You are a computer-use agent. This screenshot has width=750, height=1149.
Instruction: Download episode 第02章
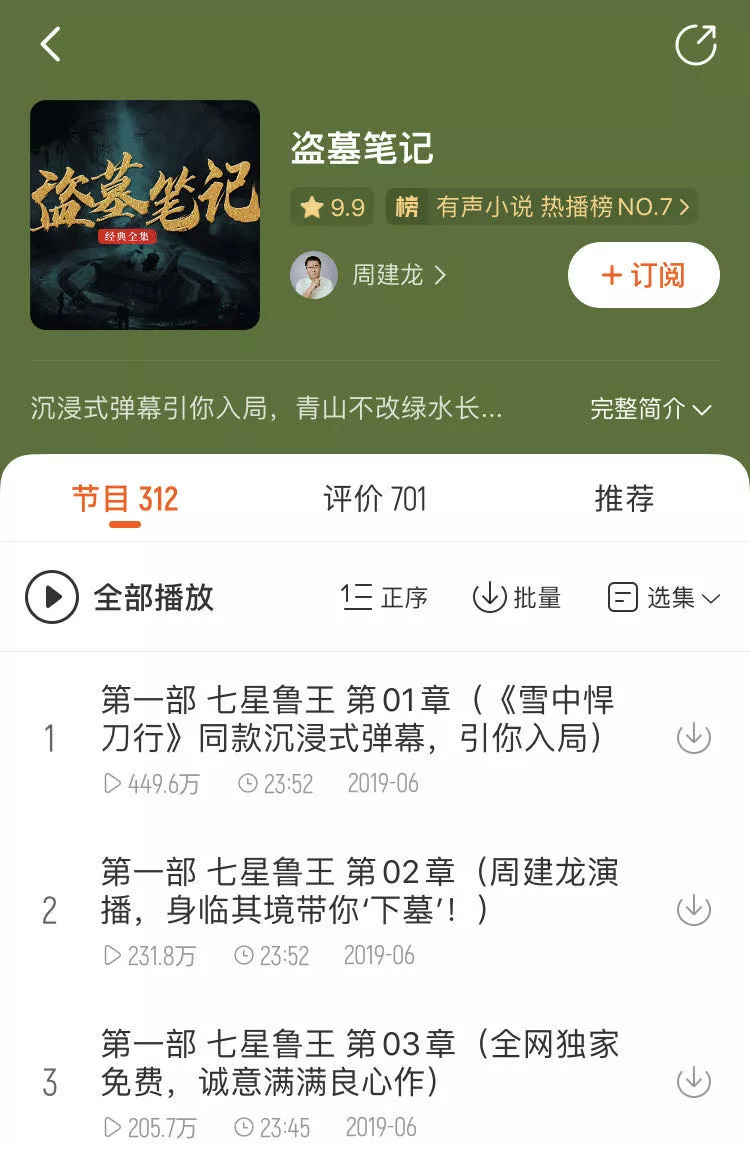[693, 910]
